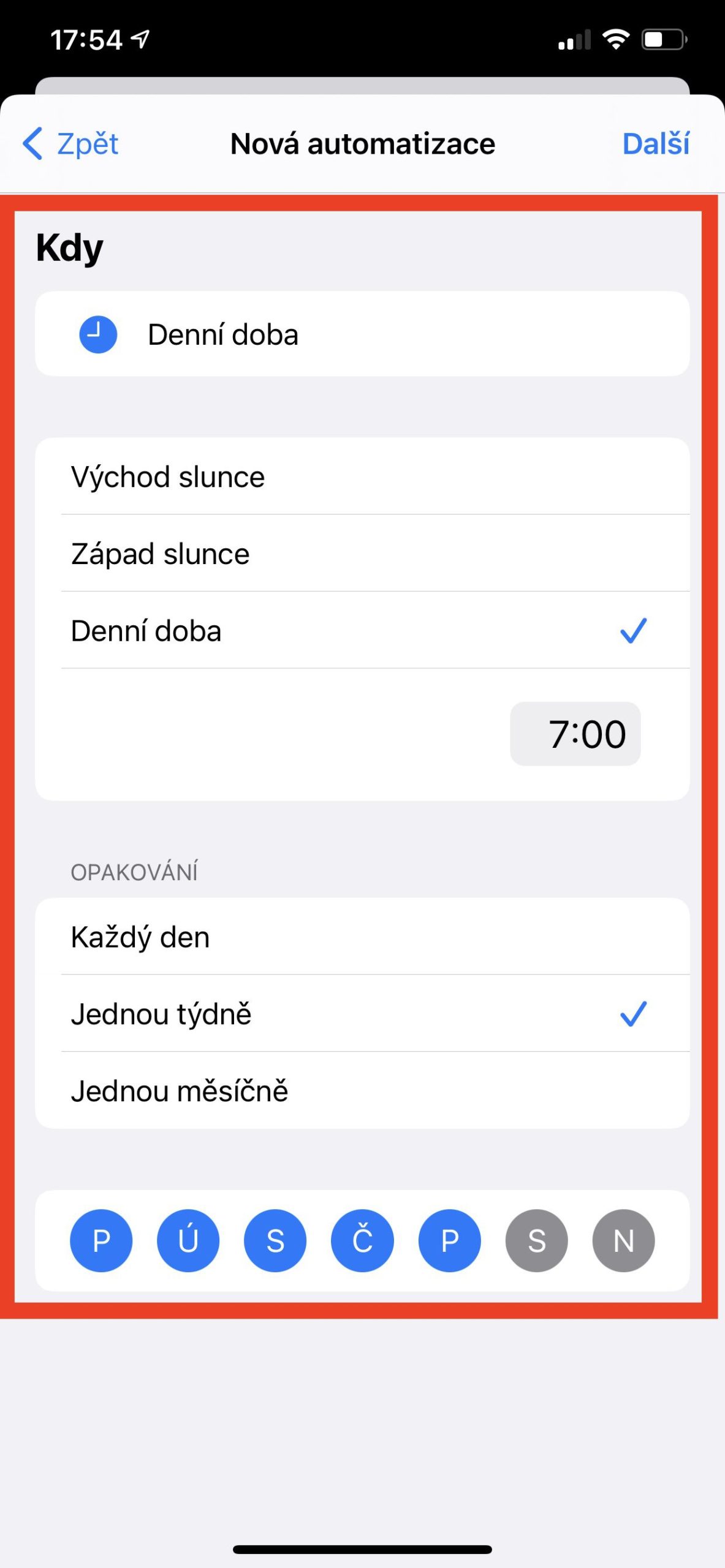The width and height of the screenshot is (725, 1568).
Task: Choose Jednou měsíčně repetition
Action: 362,1091
